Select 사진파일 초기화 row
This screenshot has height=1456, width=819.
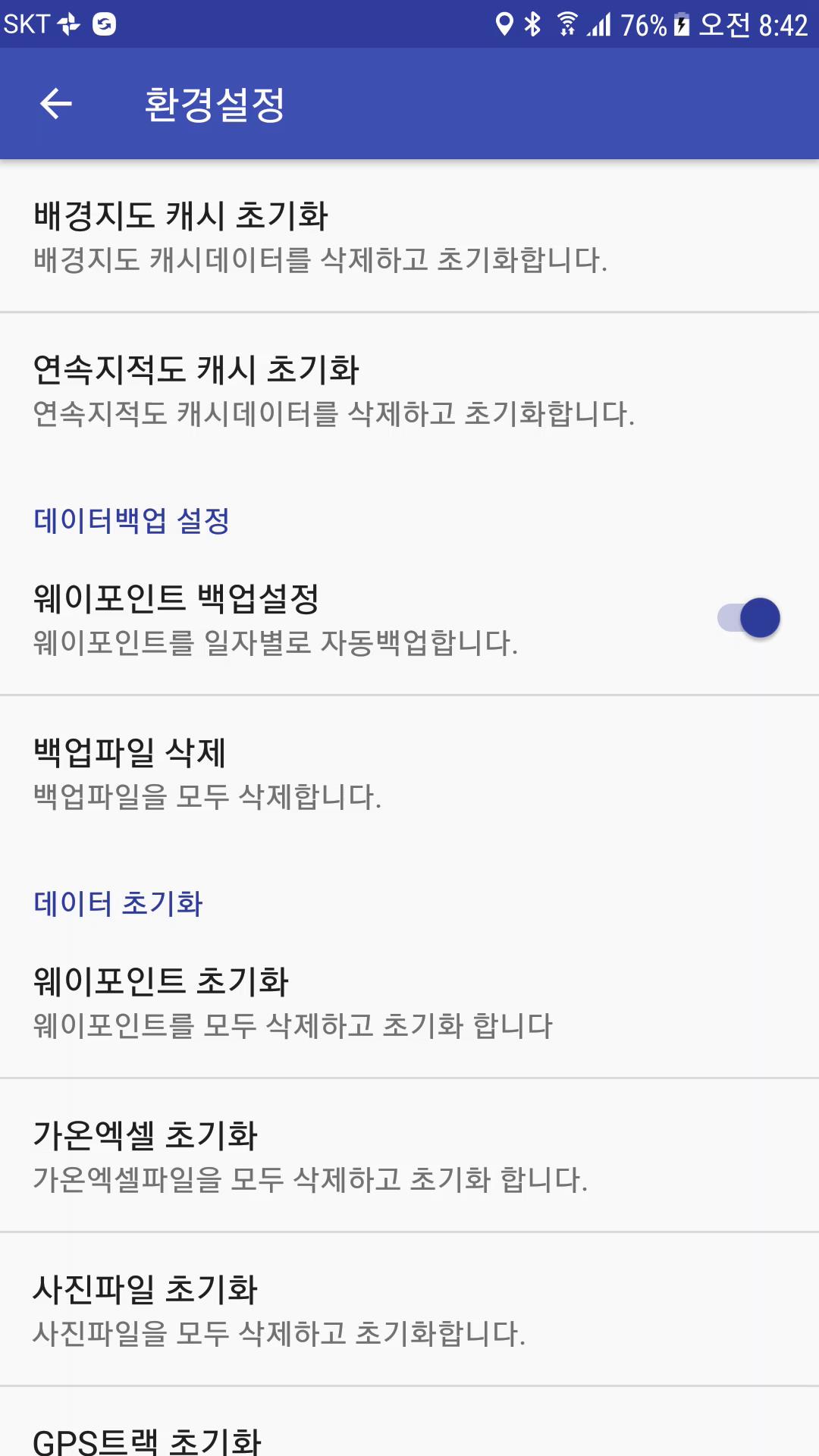point(409,1310)
